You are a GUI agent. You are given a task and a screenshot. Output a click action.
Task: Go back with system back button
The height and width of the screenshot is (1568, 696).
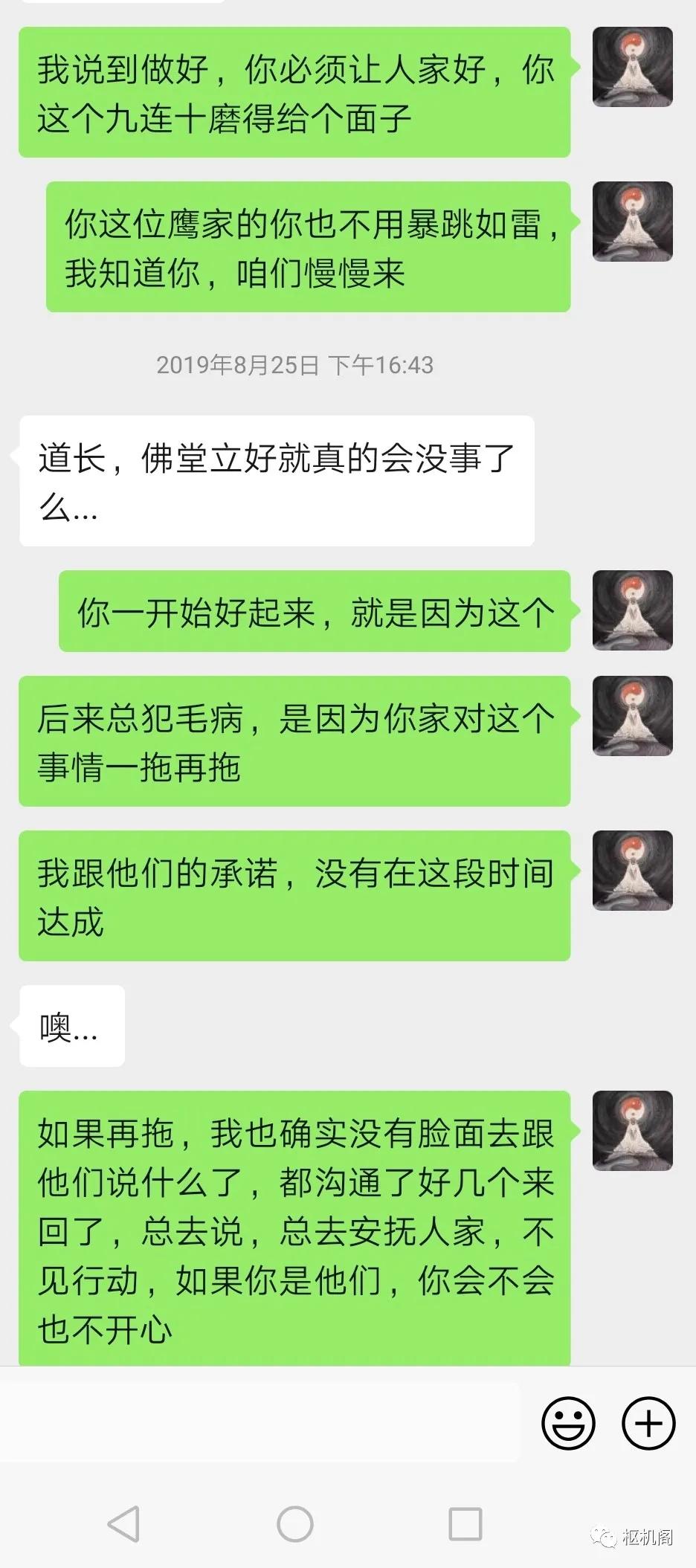[x=123, y=1525]
